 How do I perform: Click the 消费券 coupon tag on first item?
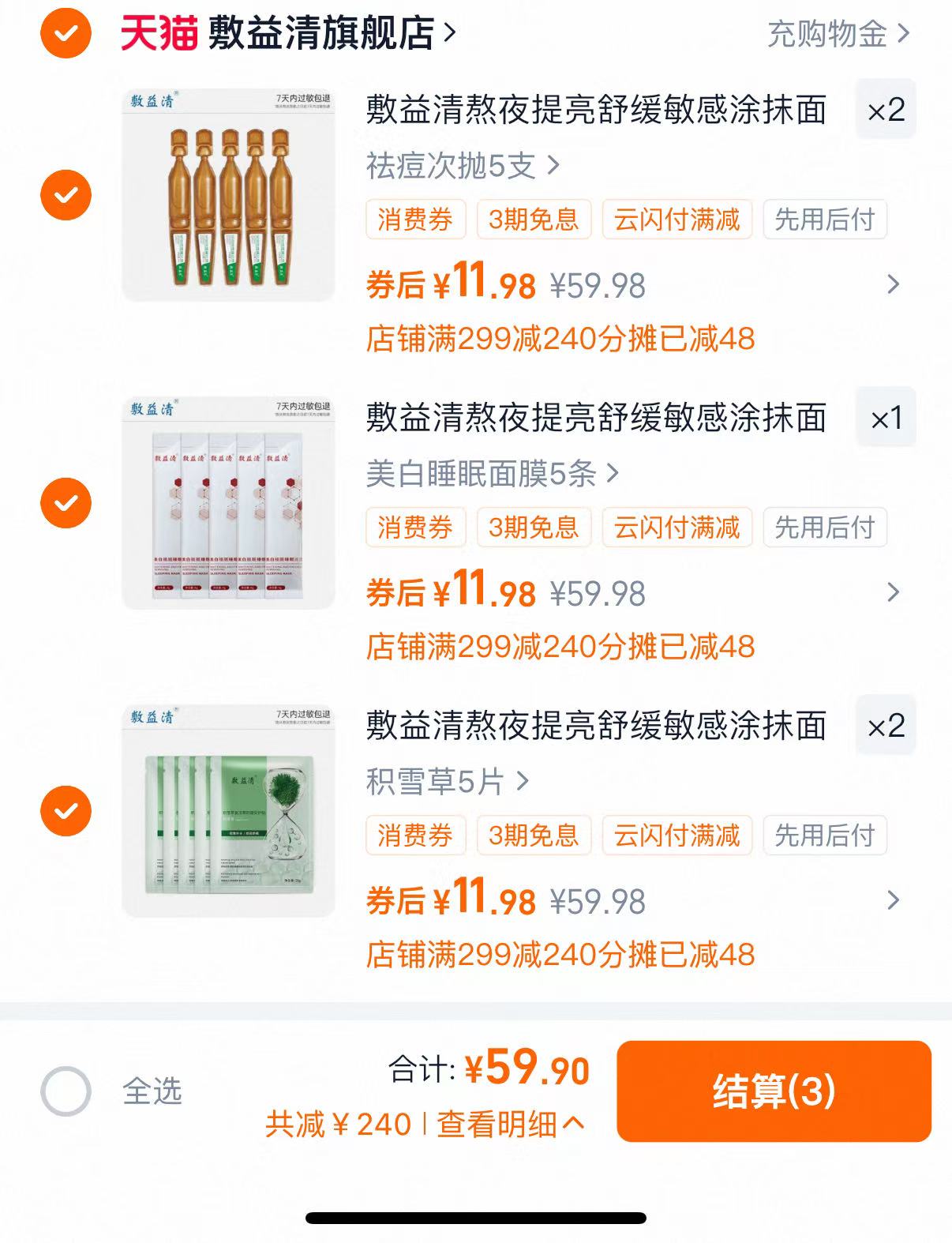click(417, 221)
